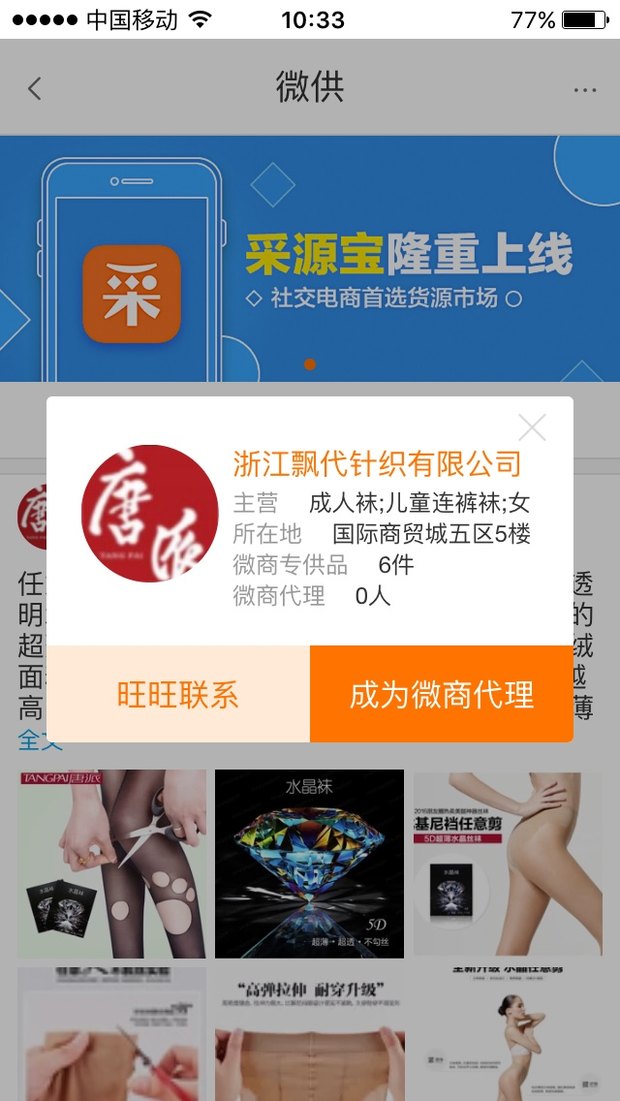The width and height of the screenshot is (620, 1101).
Task: Open the 采源宝 promotional banner
Action: point(310,260)
